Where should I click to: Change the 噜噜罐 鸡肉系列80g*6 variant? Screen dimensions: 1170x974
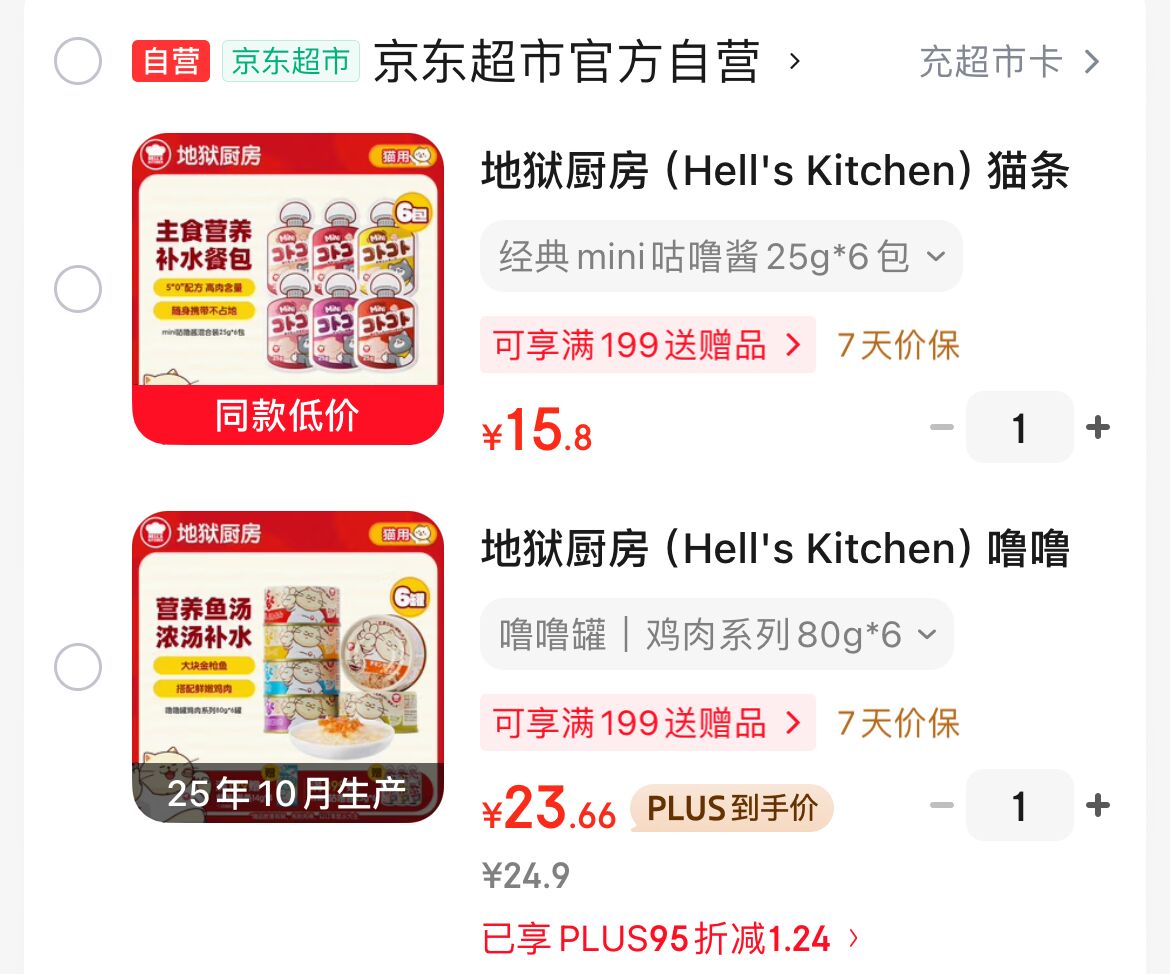pos(716,635)
